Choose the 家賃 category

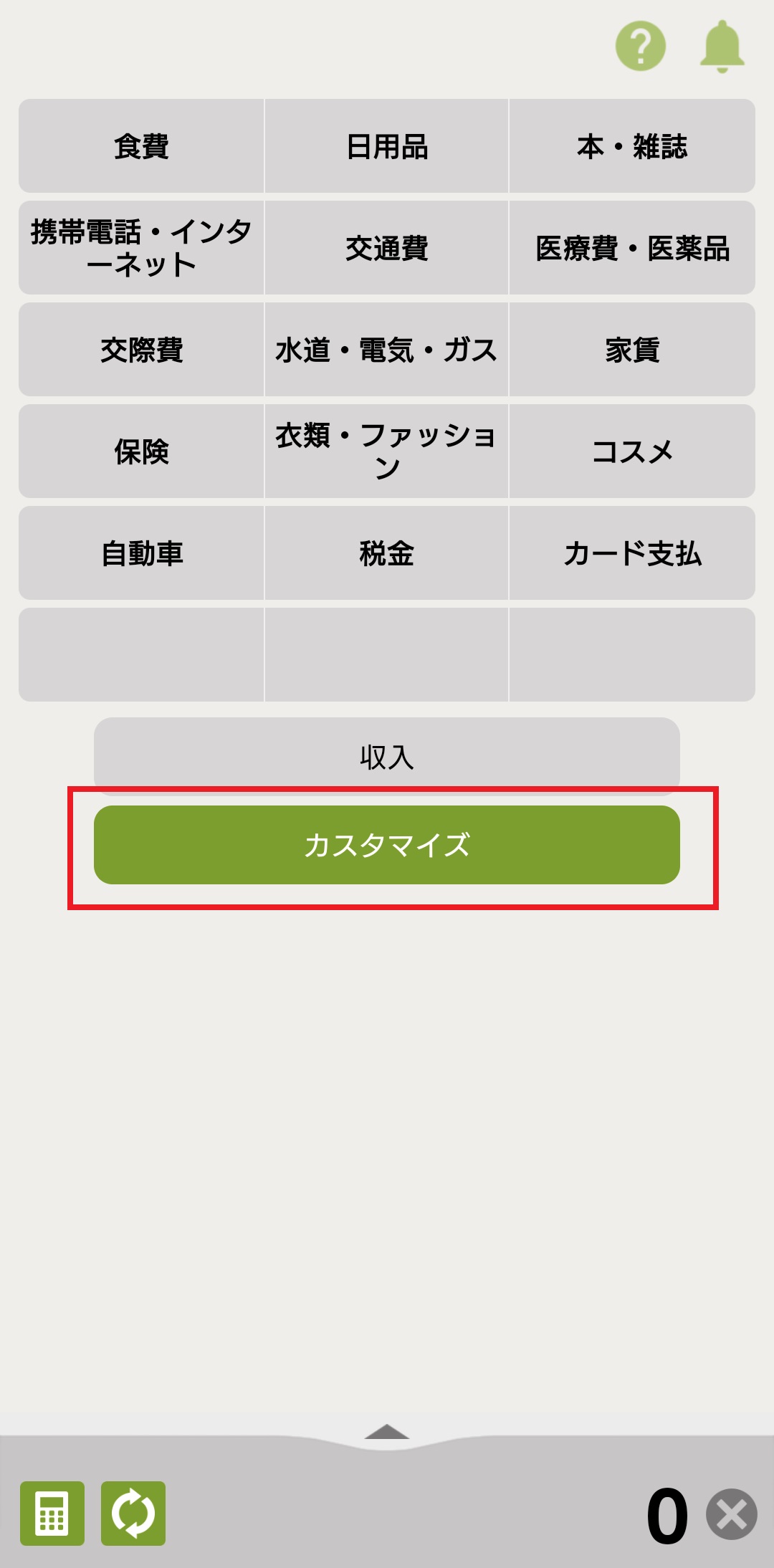pos(632,350)
